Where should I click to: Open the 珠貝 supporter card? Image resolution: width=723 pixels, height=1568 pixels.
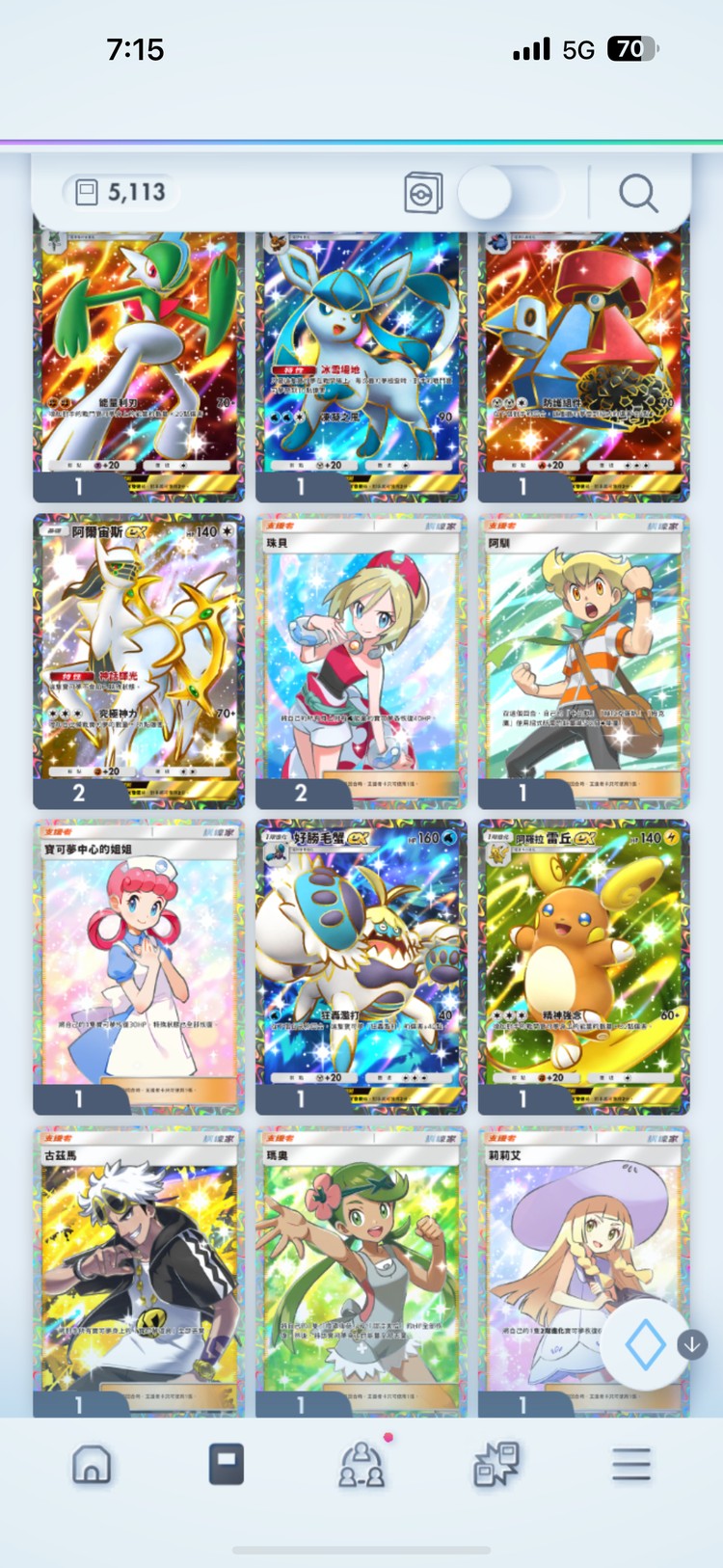click(x=361, y=656)
